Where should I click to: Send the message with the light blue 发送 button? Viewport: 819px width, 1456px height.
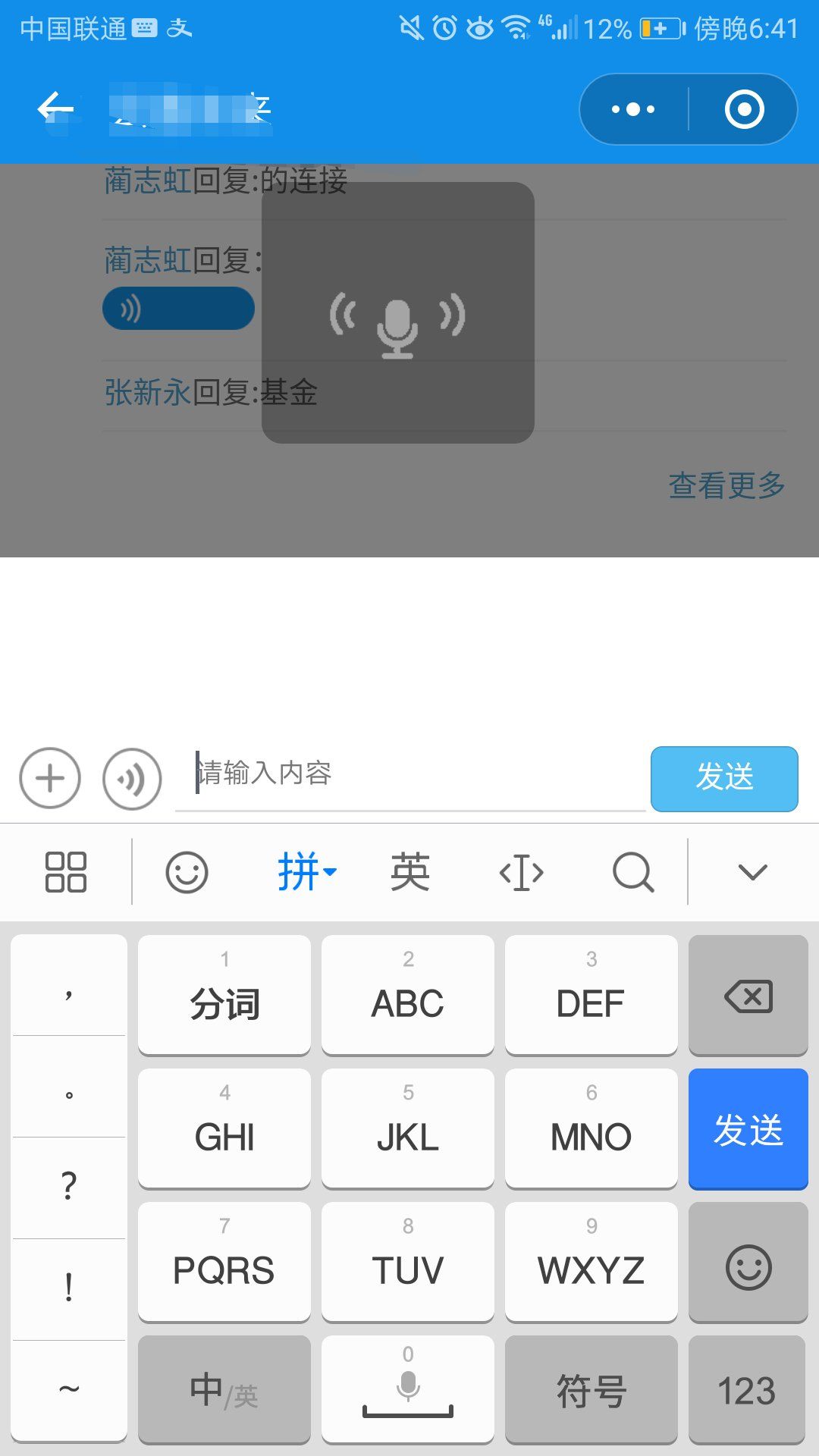(724, 778)
